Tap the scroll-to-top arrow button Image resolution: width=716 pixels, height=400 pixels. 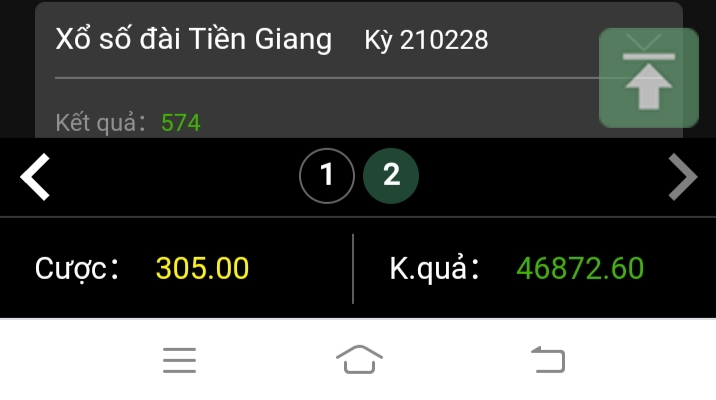tap(648, 78)
